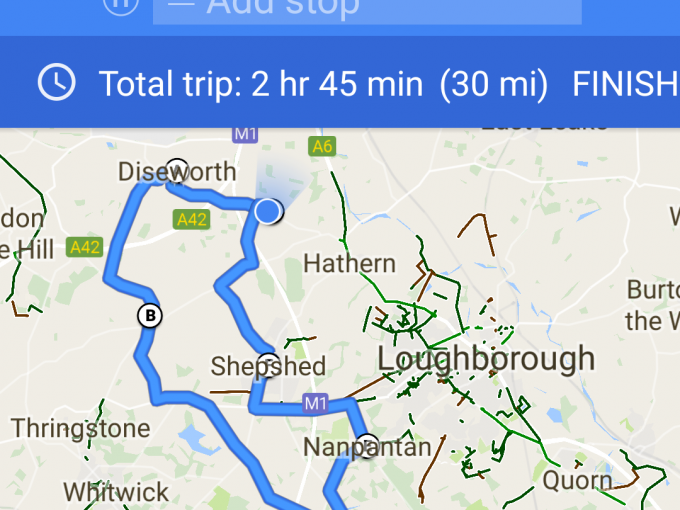Tap the Add stop field
680x510 pixels.
point(366,10)
